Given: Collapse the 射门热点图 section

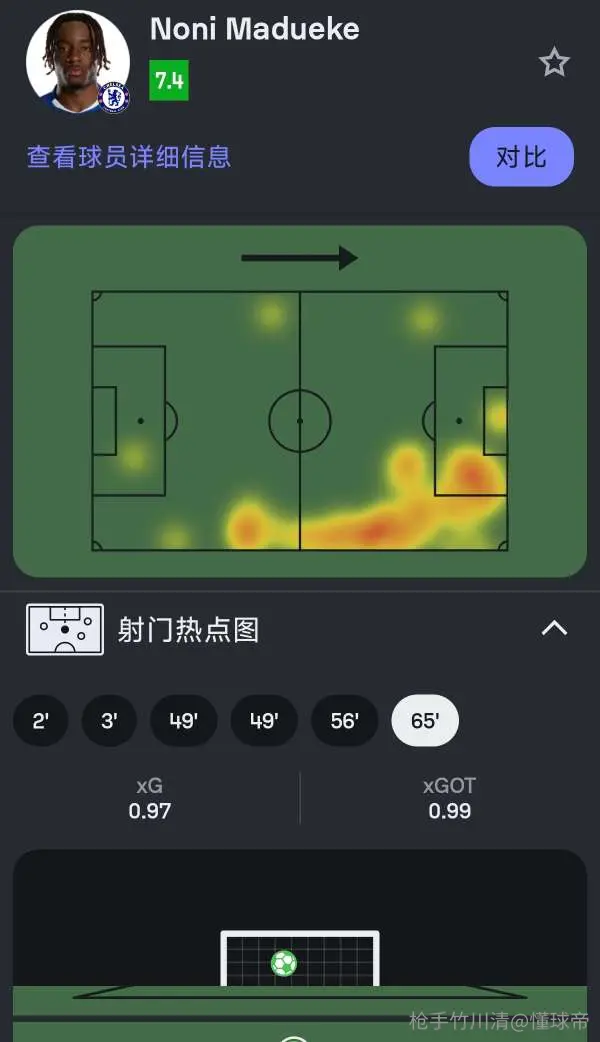Looking at the screenshot, I should coord(554,629).
